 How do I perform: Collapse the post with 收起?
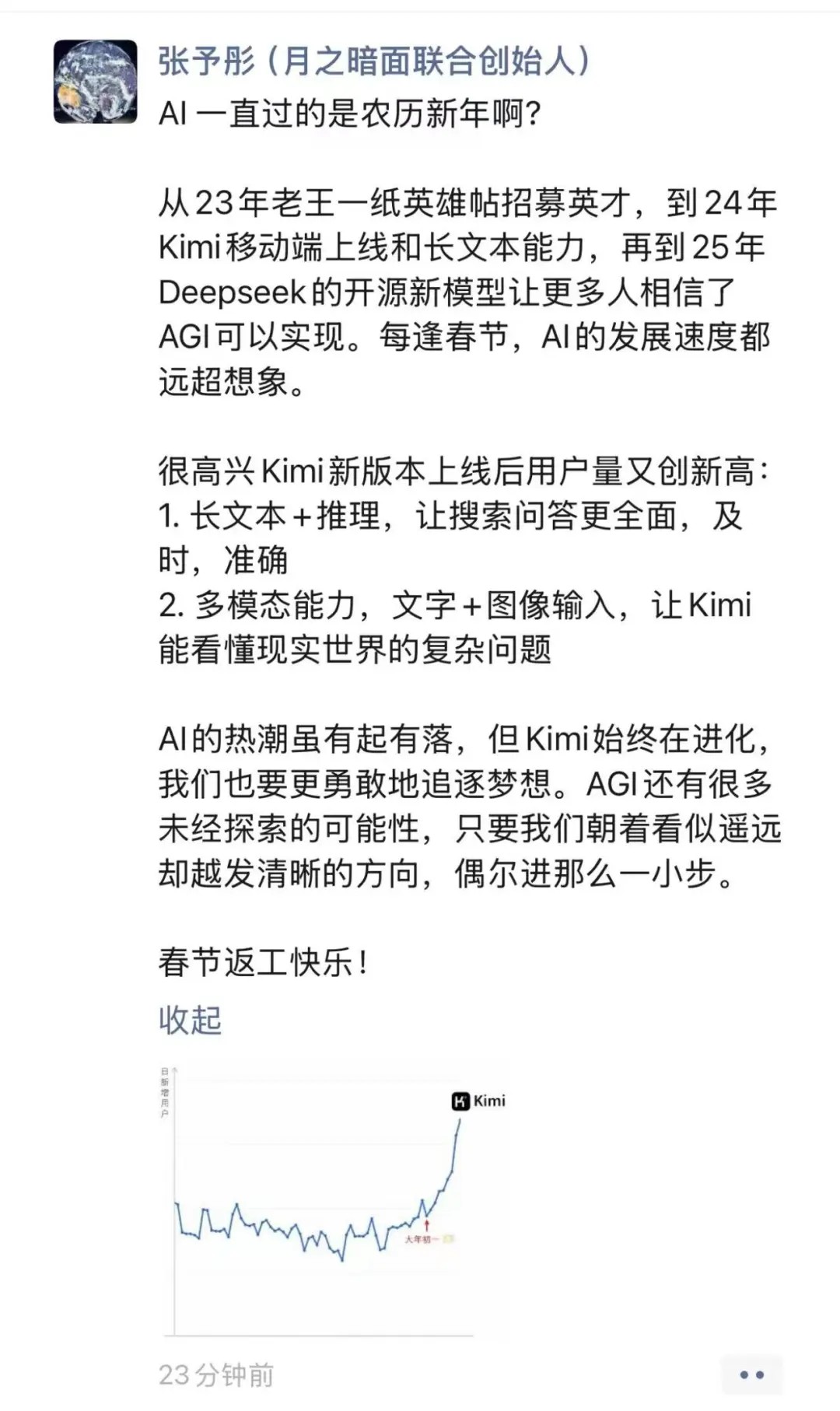point(190,1020)
